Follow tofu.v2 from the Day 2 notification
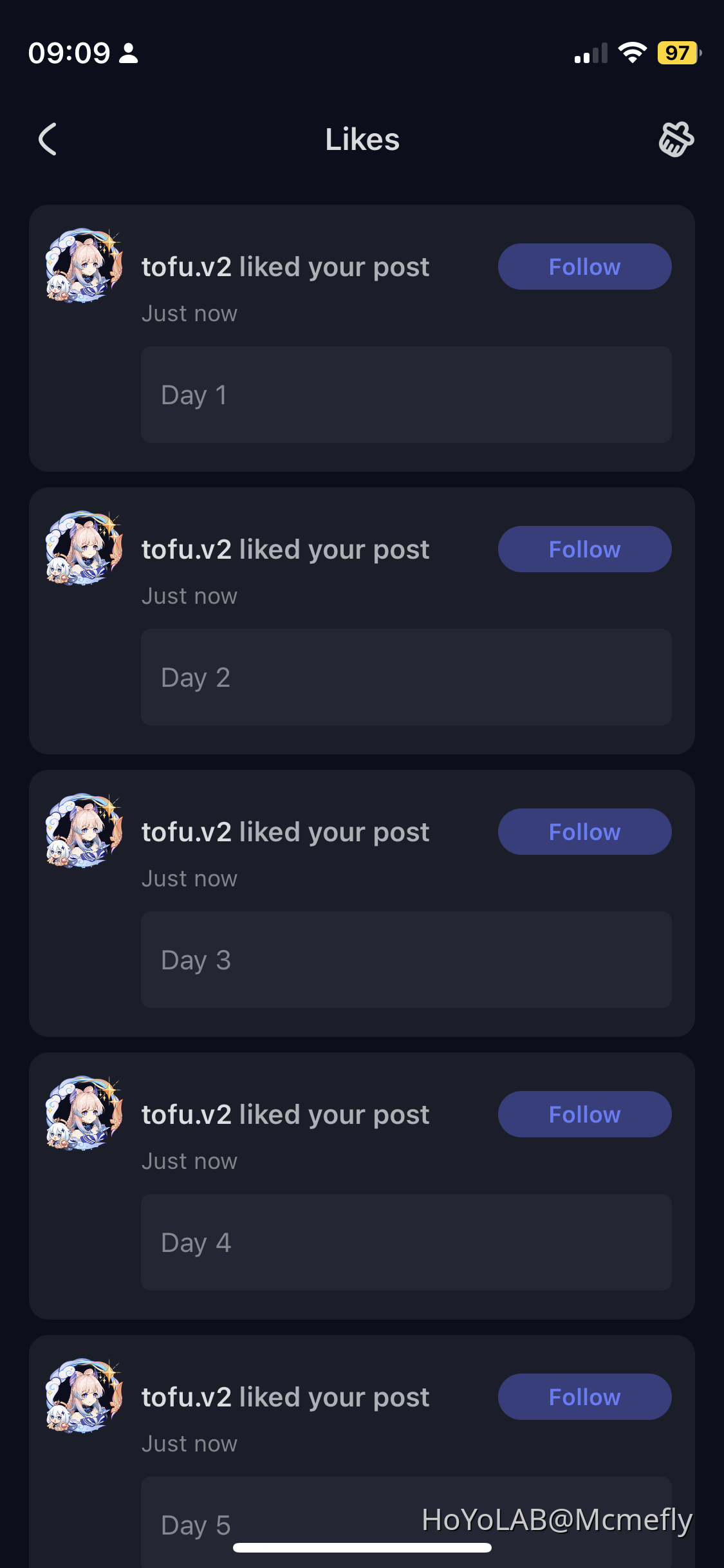 [x=584, y=548]
